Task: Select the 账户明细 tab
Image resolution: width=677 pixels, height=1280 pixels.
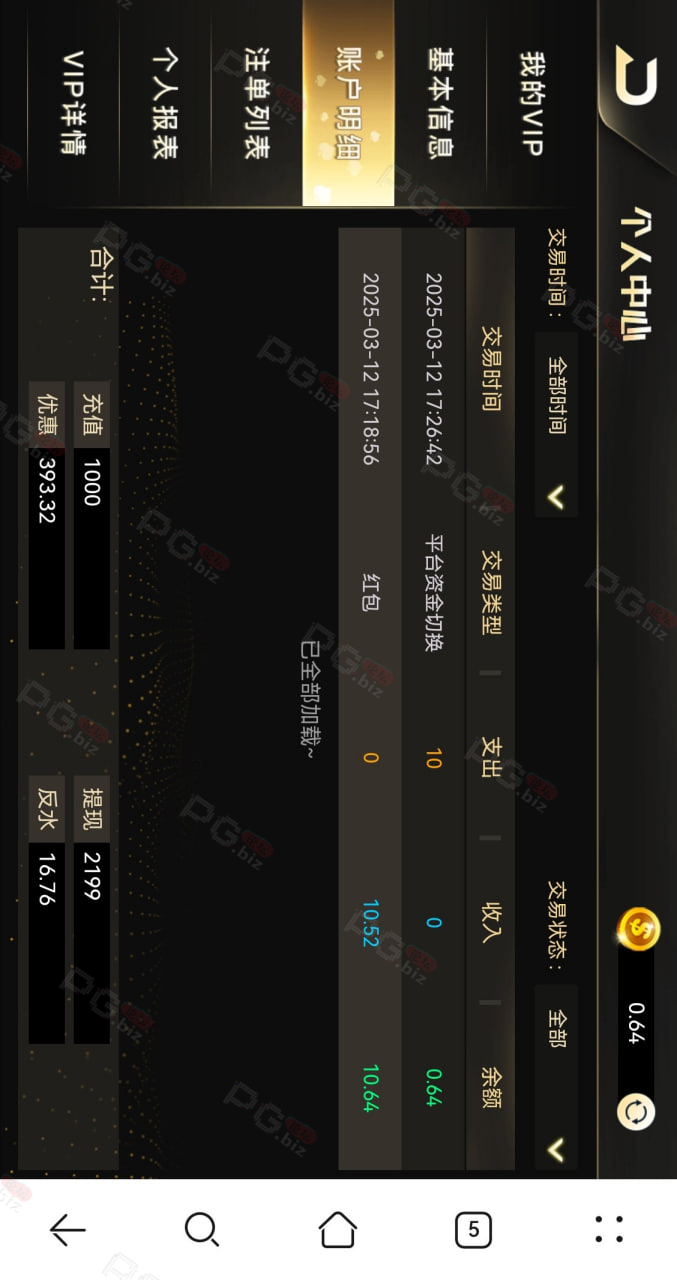Action: click(348, 103)
